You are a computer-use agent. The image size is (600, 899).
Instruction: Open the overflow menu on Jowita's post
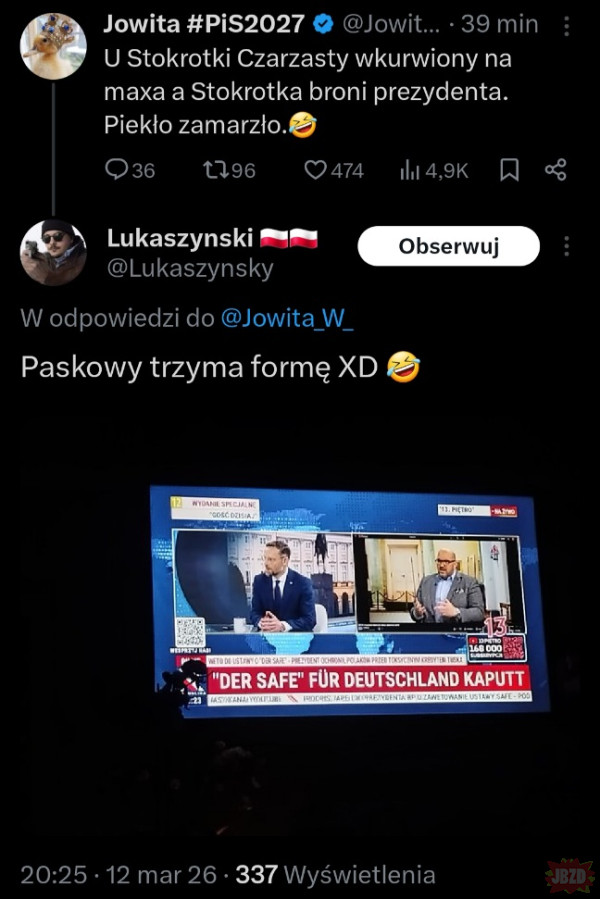[567, 24]
